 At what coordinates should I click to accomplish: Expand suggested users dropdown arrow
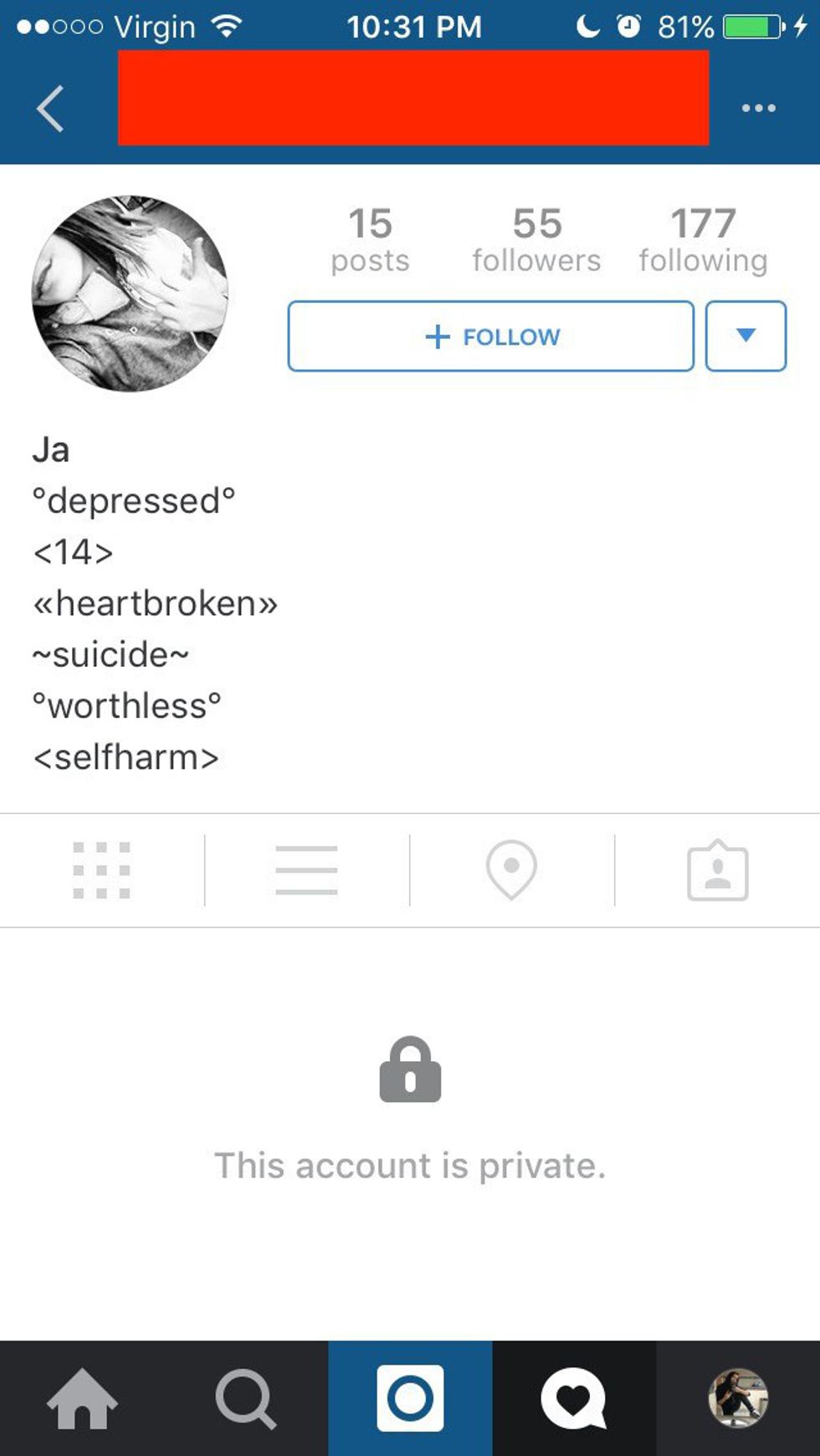click(746, 336)
